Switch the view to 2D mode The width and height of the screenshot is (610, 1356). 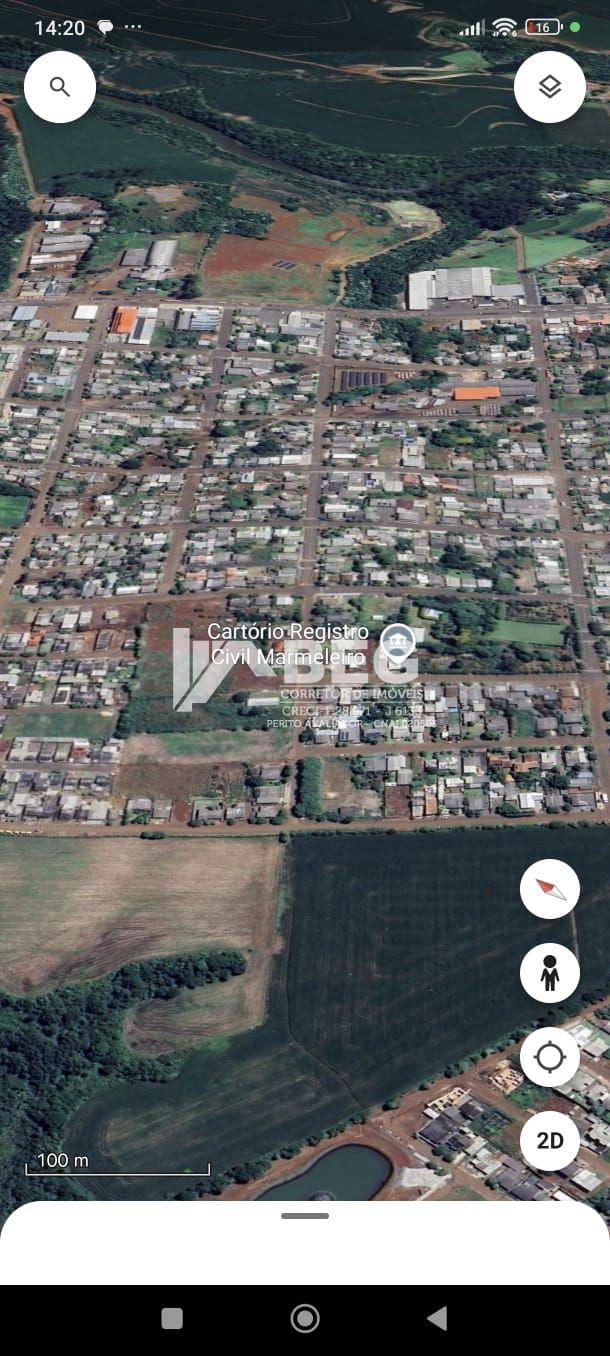coord(550,1141)
